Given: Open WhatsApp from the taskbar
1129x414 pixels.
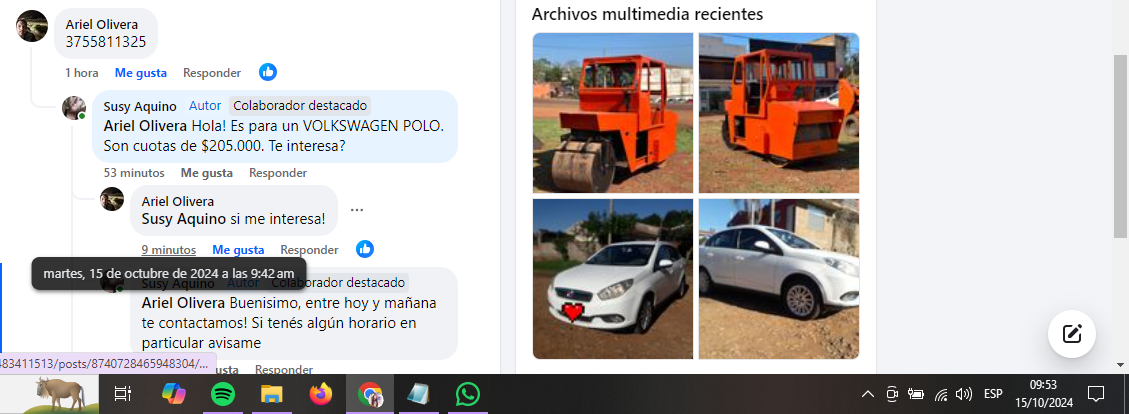Looking at the screenshot, I should point(467,395).
